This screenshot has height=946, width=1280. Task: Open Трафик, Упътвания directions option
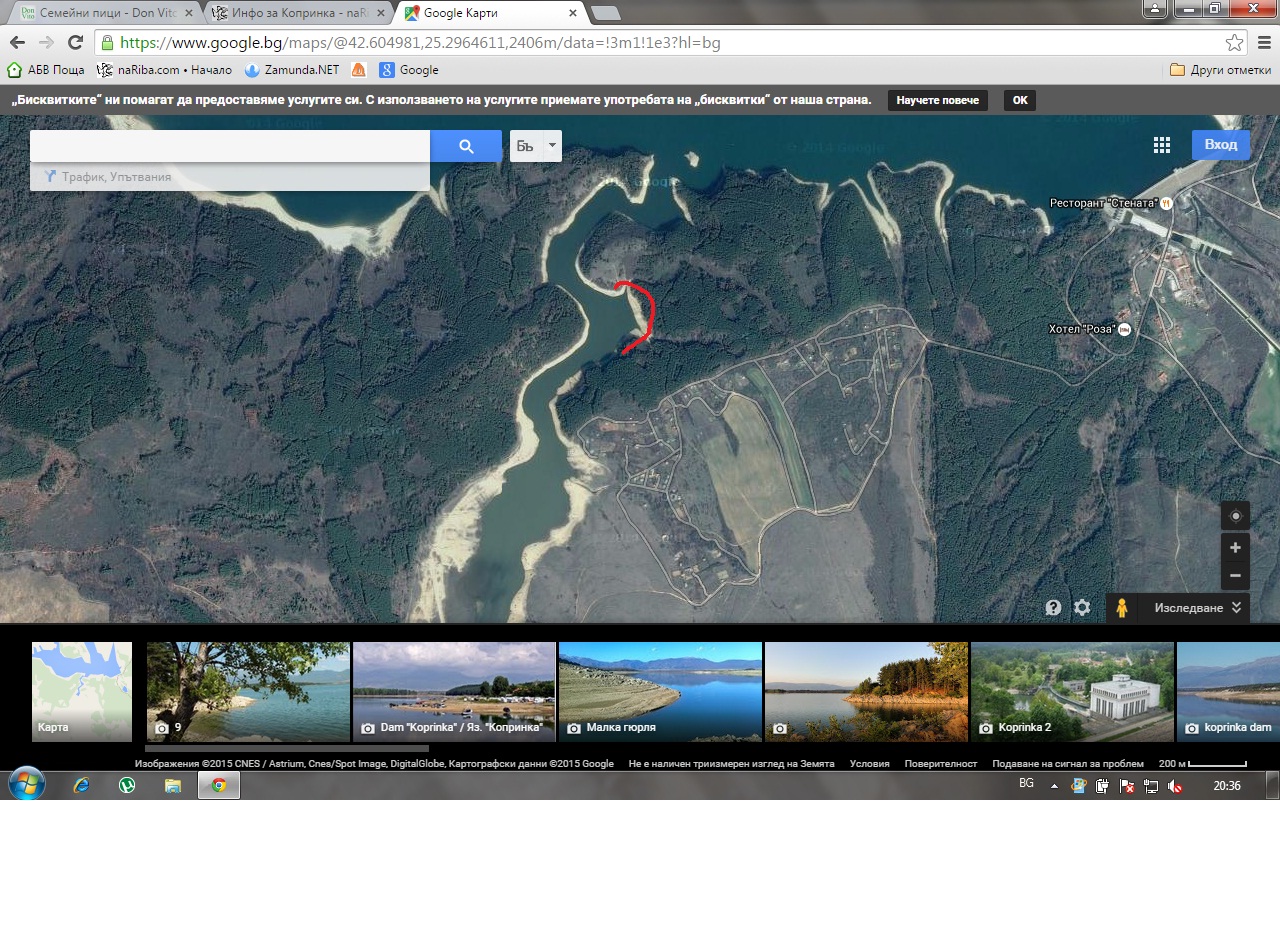[x=116, y=176]
